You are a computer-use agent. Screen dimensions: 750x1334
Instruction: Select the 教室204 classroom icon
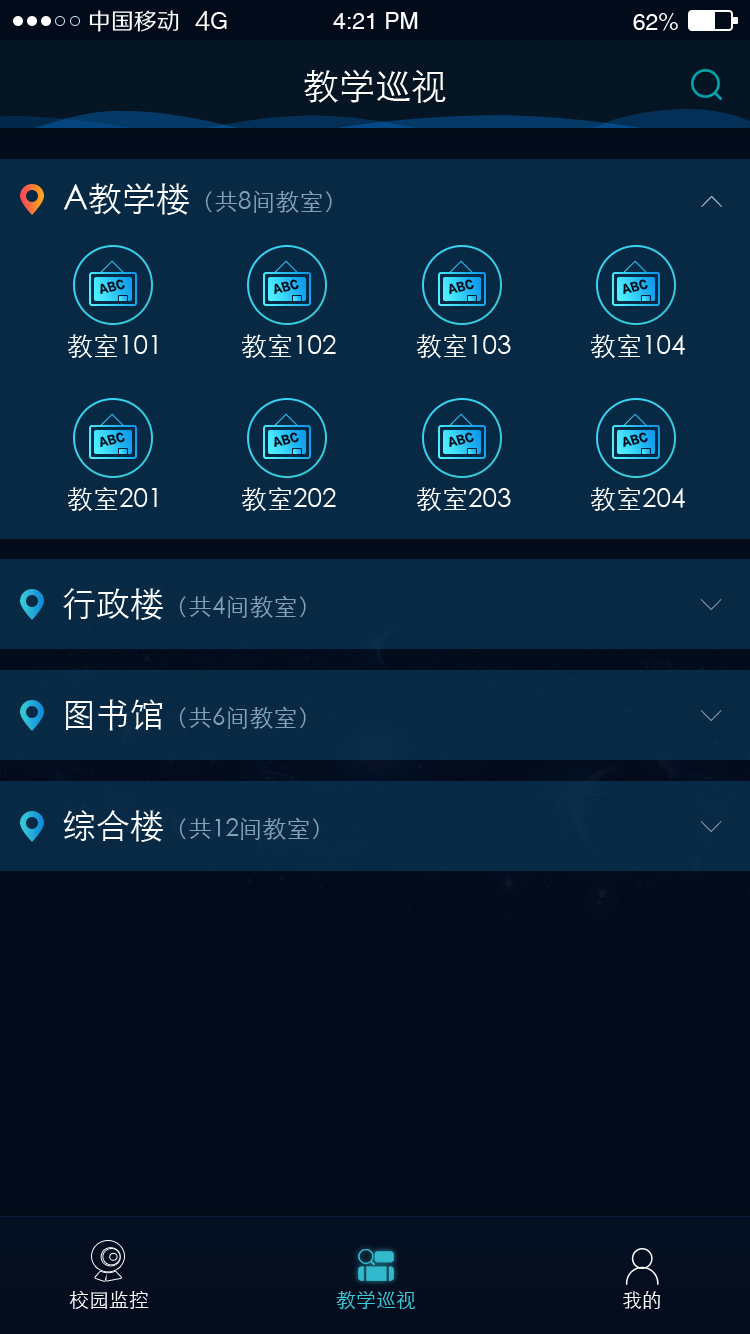click(x=637, y=438)
